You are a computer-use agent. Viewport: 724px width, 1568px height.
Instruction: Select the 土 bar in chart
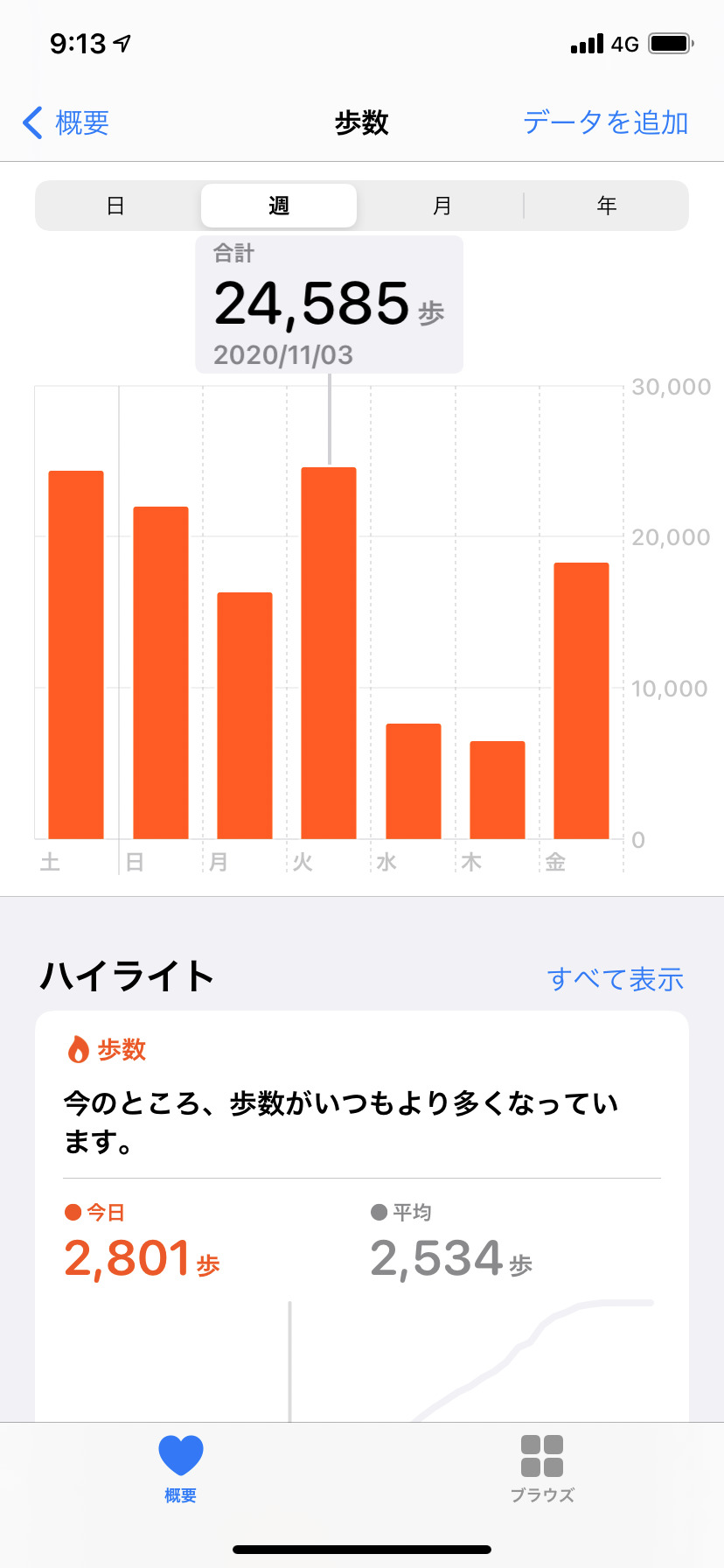pos(76,654)
